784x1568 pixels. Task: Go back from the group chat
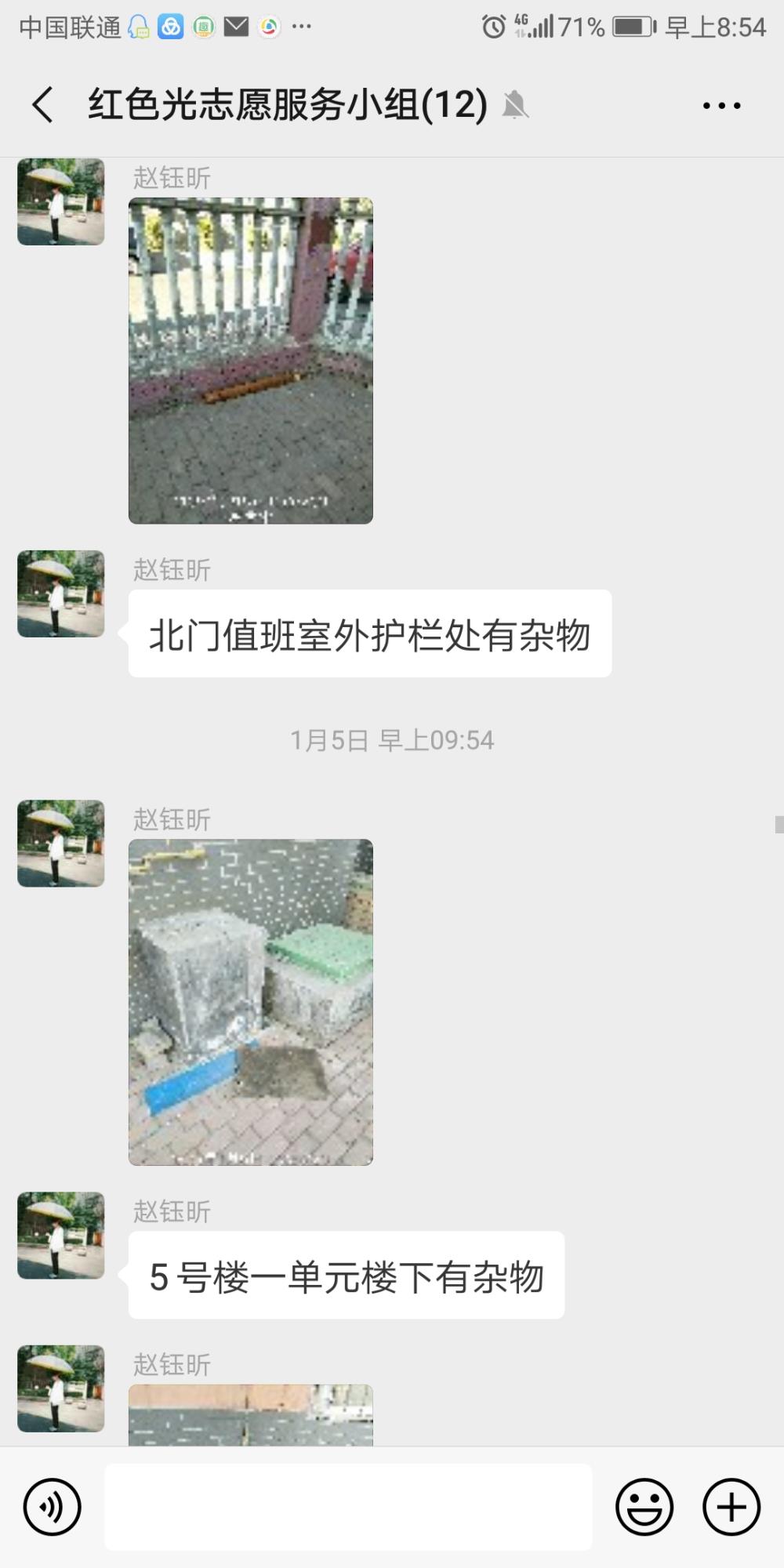click(x=43, y=104)
